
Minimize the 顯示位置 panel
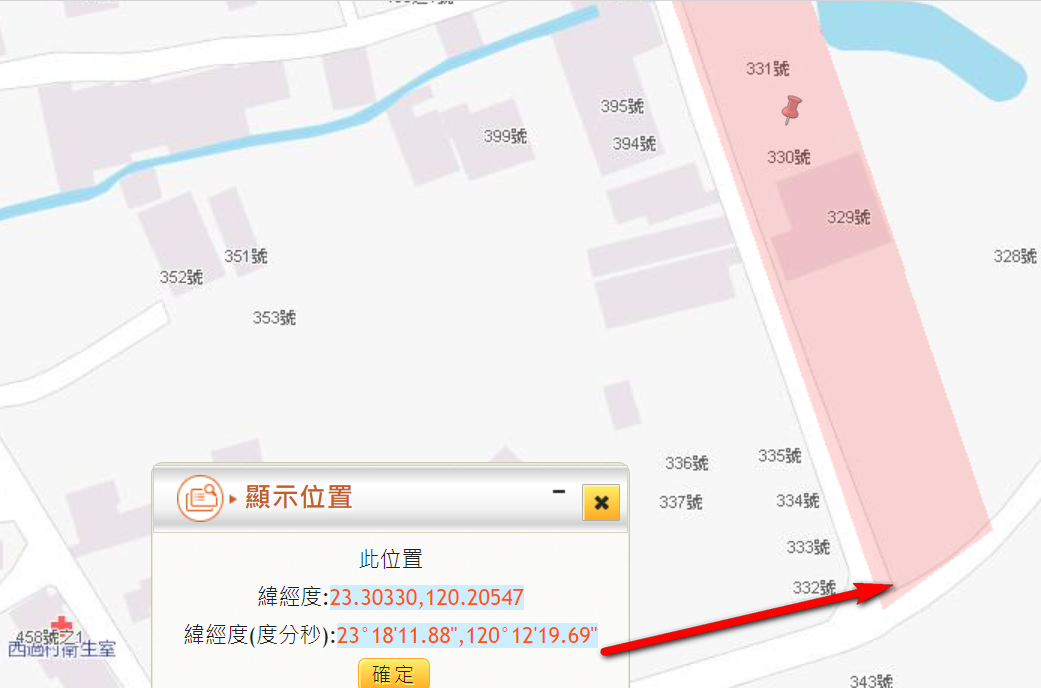pyautogui.click(x=559, y=492)
